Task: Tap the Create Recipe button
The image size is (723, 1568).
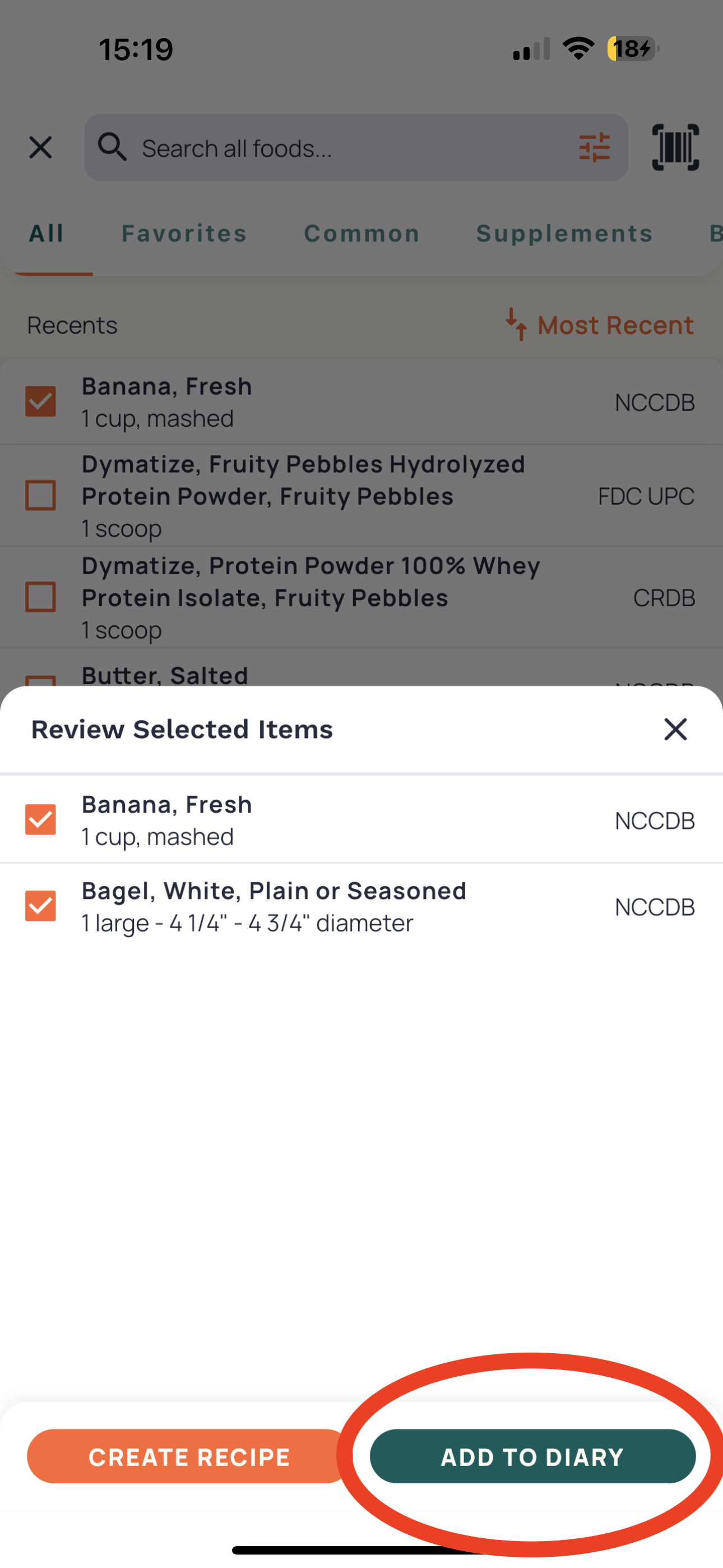Action: (x=189, y=1456)
